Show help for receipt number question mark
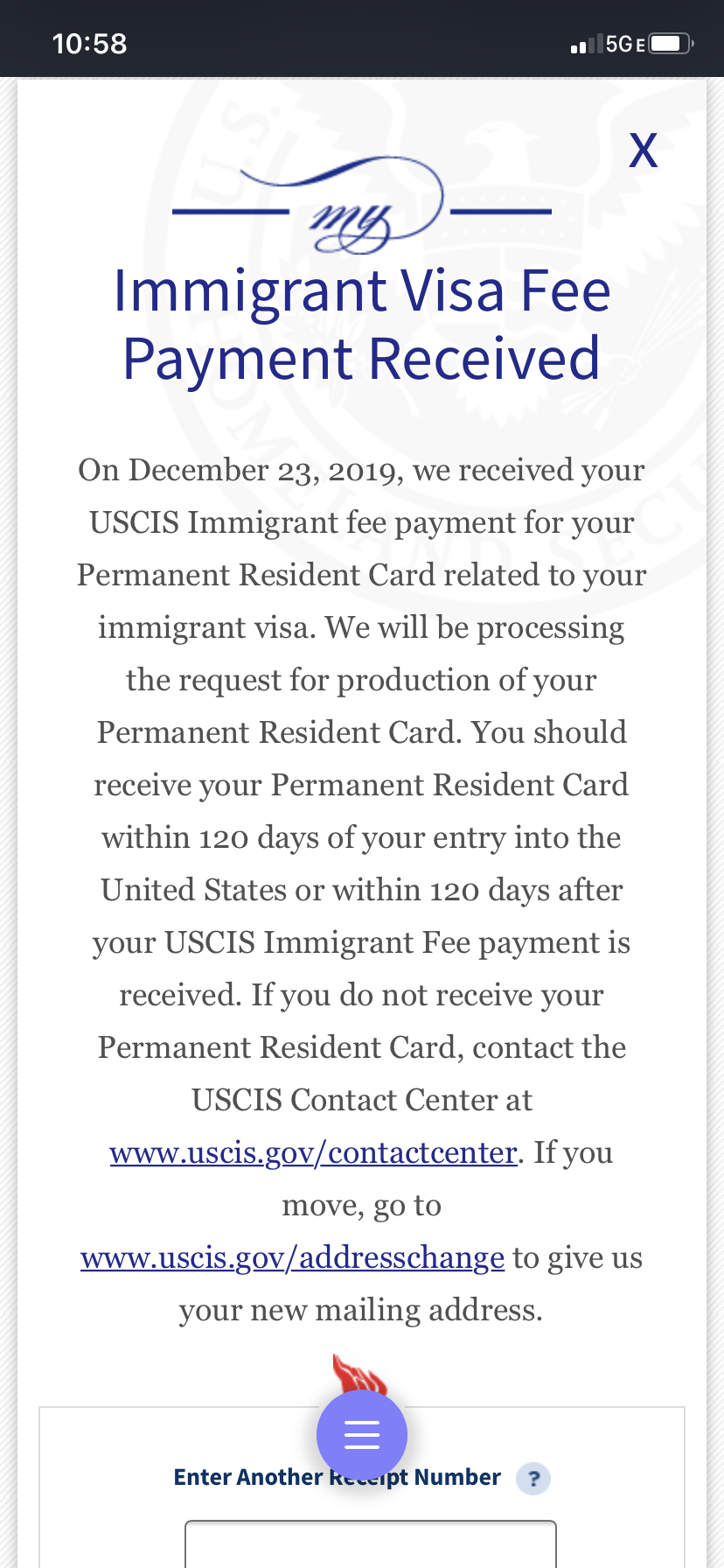The height and width of the screenshot is (1568, 724). pyautogui.click(x=533, y=1479)
